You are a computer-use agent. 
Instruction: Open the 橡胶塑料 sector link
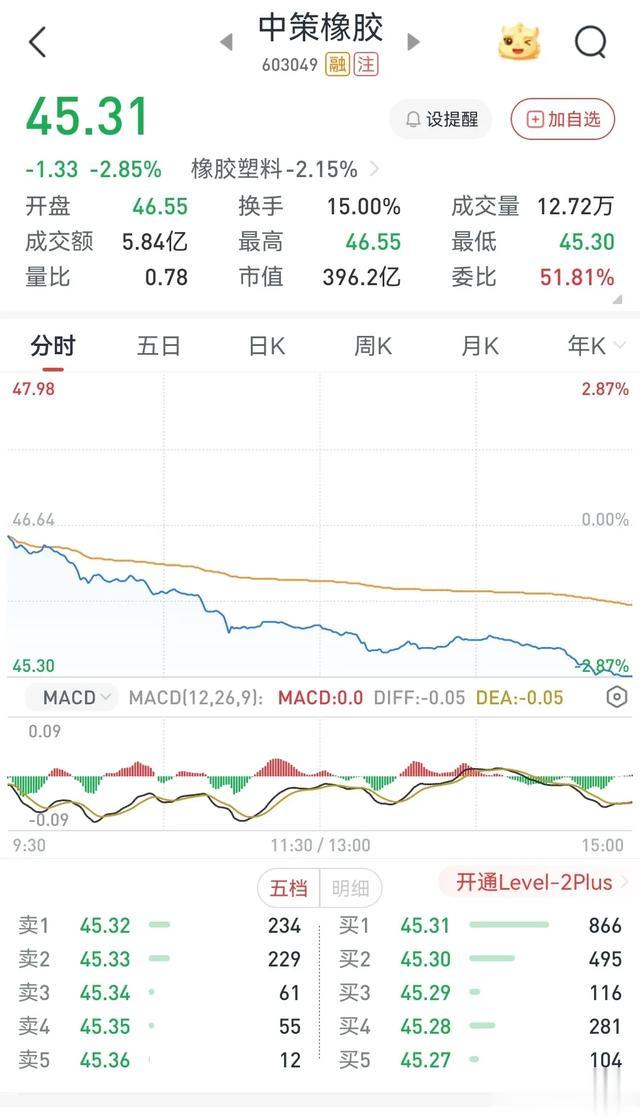pos(285,170)
